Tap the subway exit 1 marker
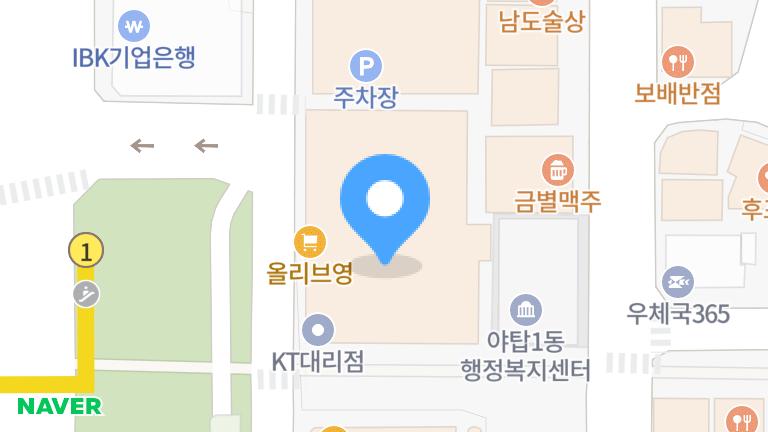 tap(86, 251)
